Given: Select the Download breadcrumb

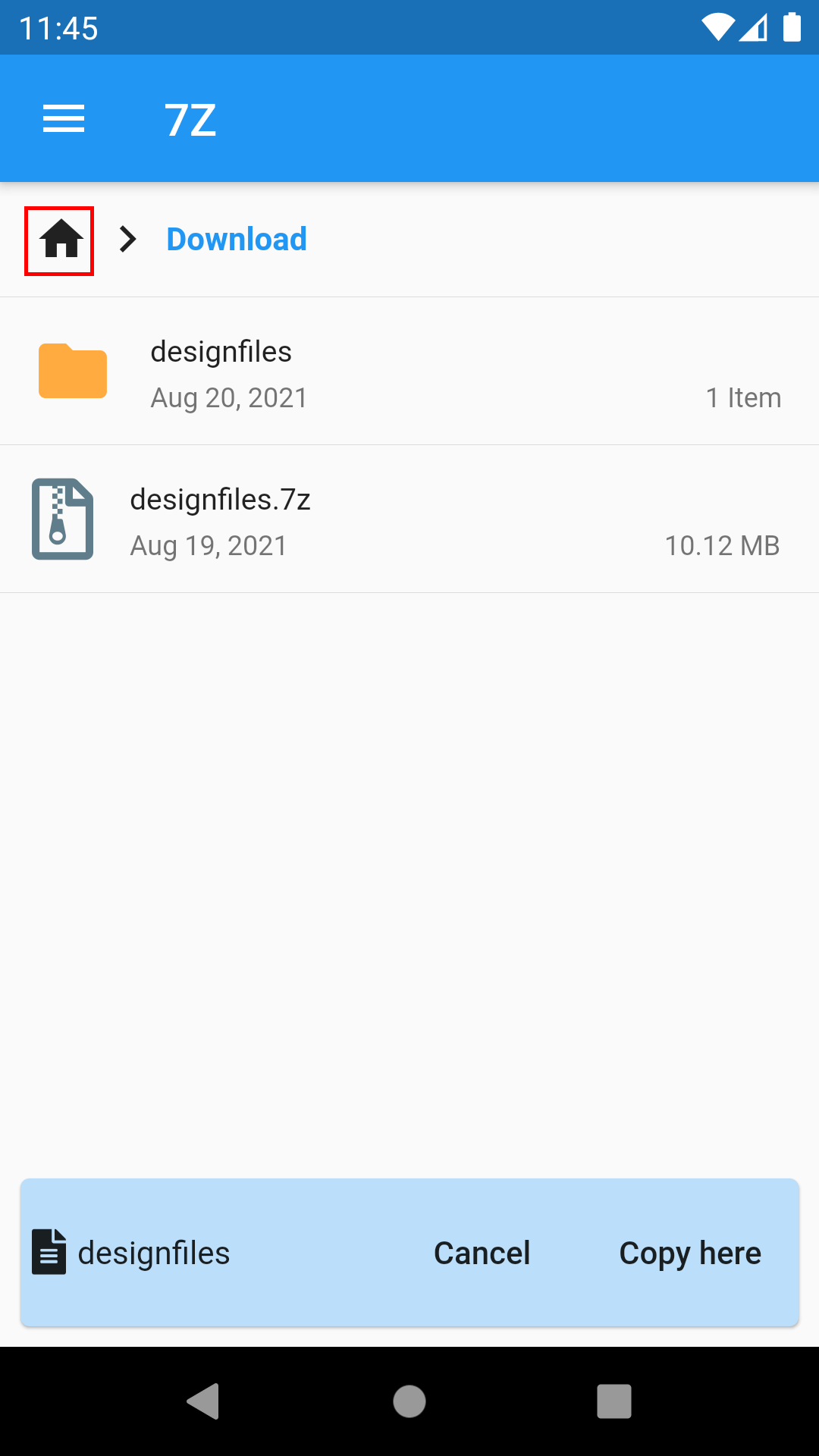Looking at the screenshot, I should coord(237,240).
